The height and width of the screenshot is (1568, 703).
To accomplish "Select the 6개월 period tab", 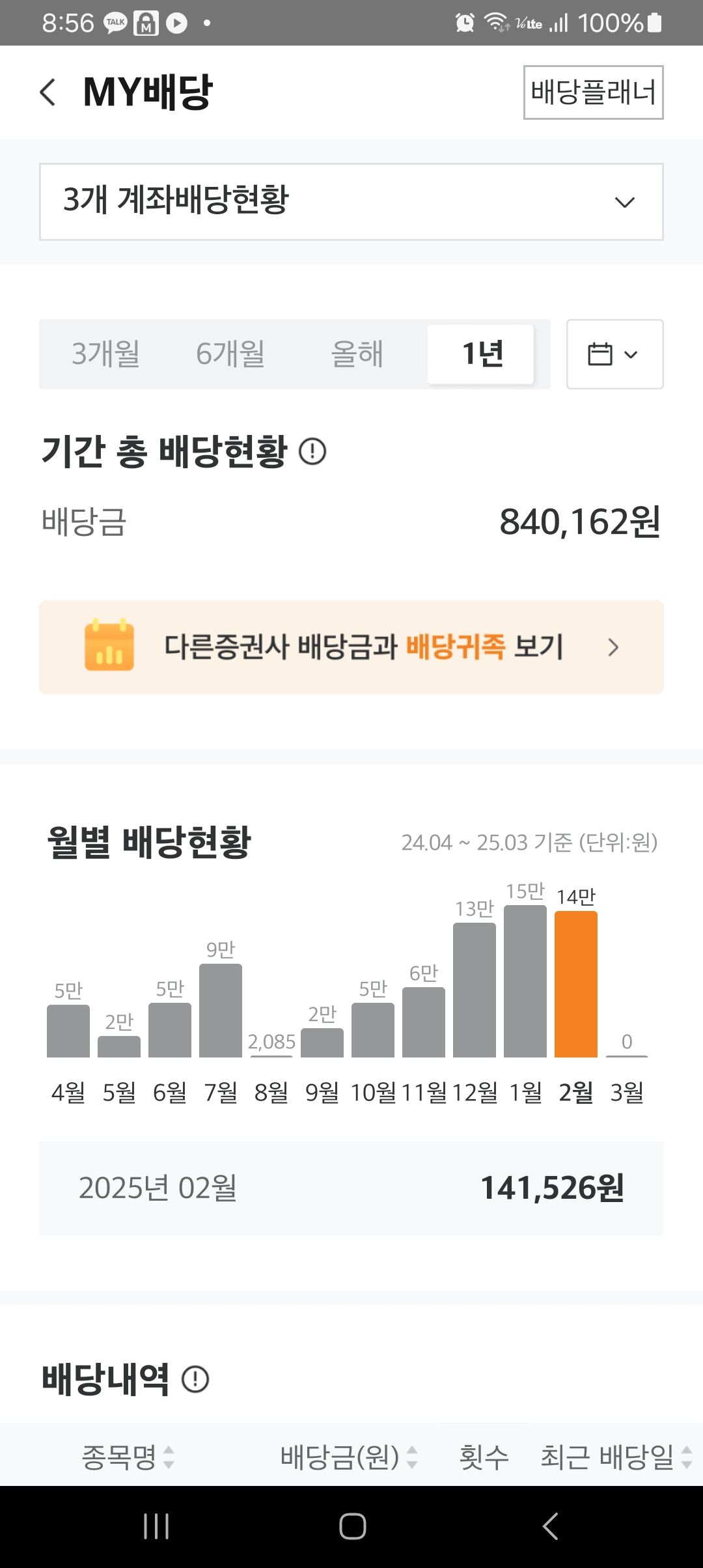I will point(230,354).
